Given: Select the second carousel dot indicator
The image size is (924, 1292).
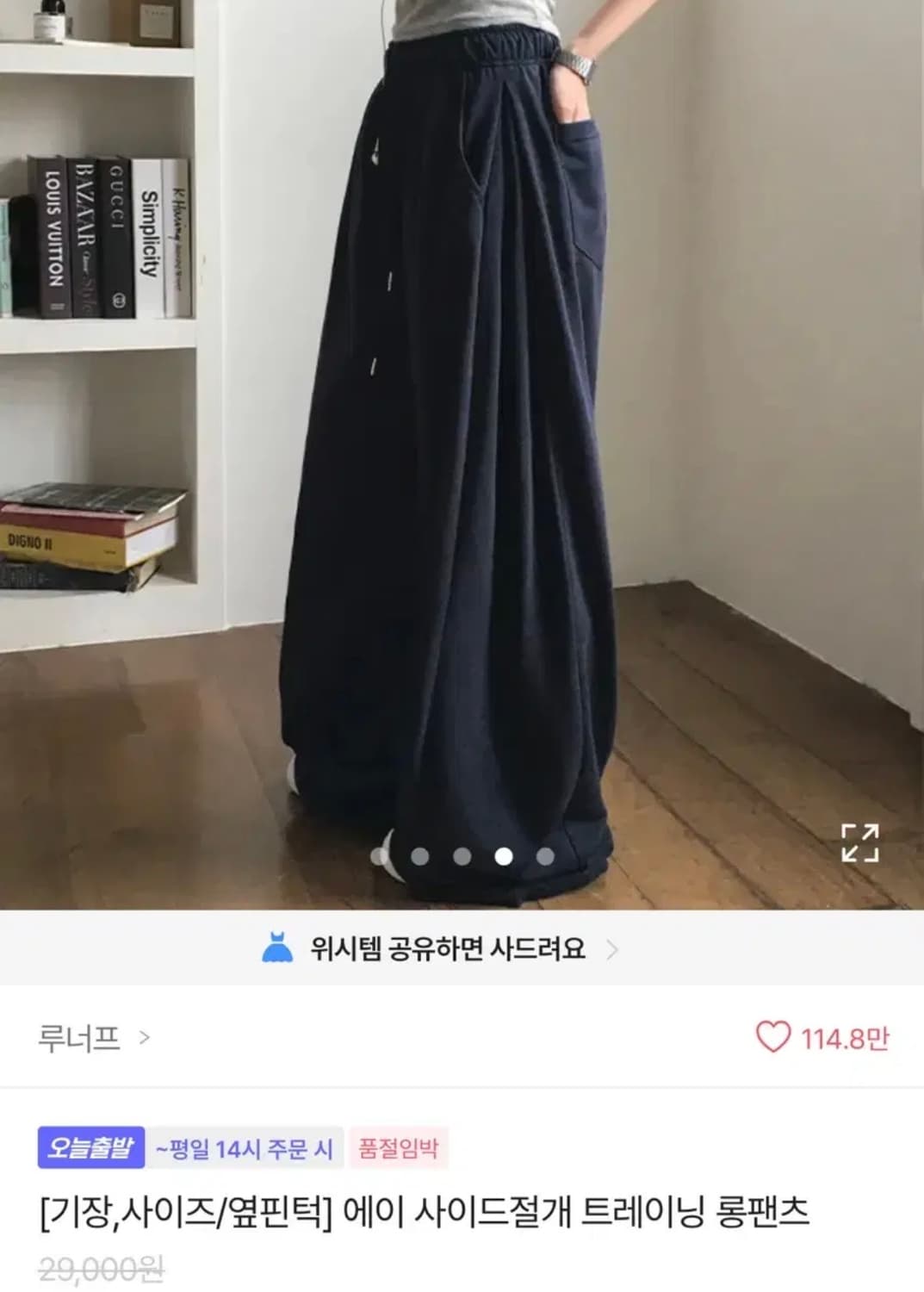Looking at the screenshot, I should pos(419,854).
